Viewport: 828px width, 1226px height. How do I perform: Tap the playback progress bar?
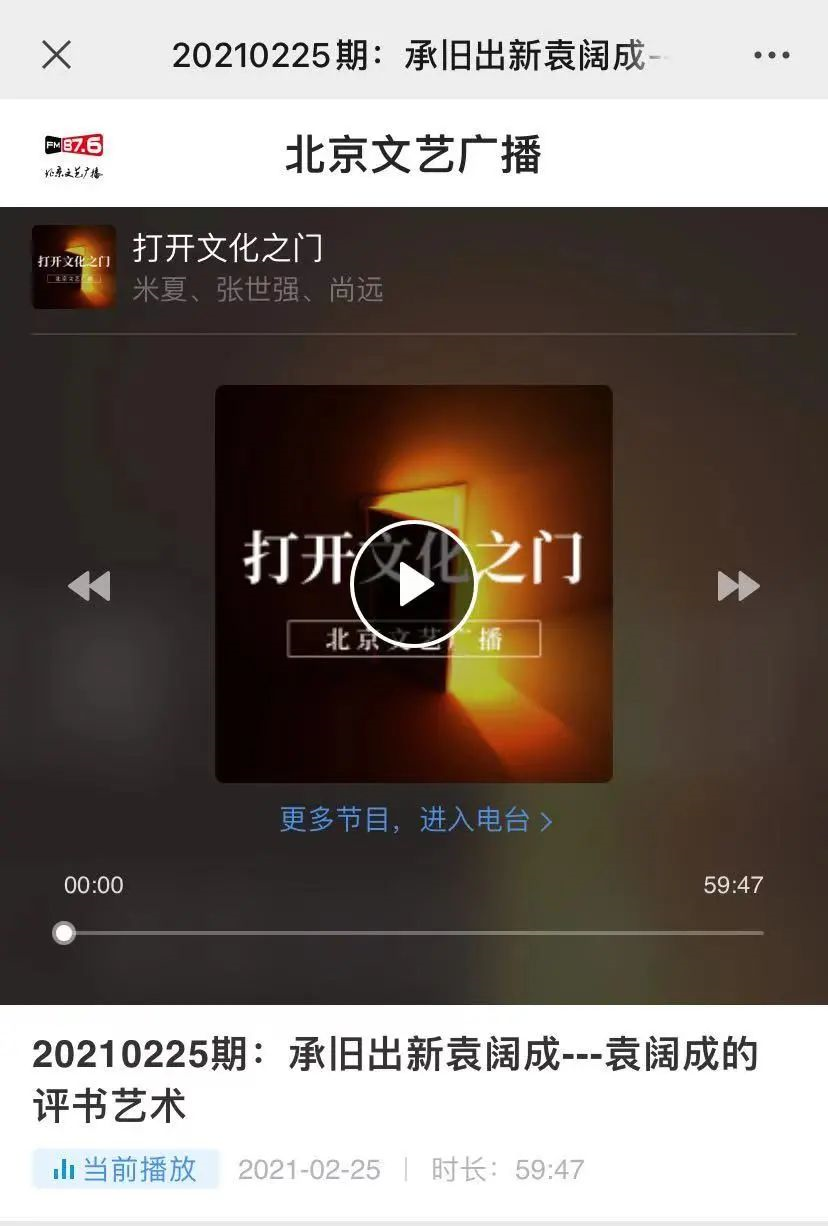pos(413,933)
